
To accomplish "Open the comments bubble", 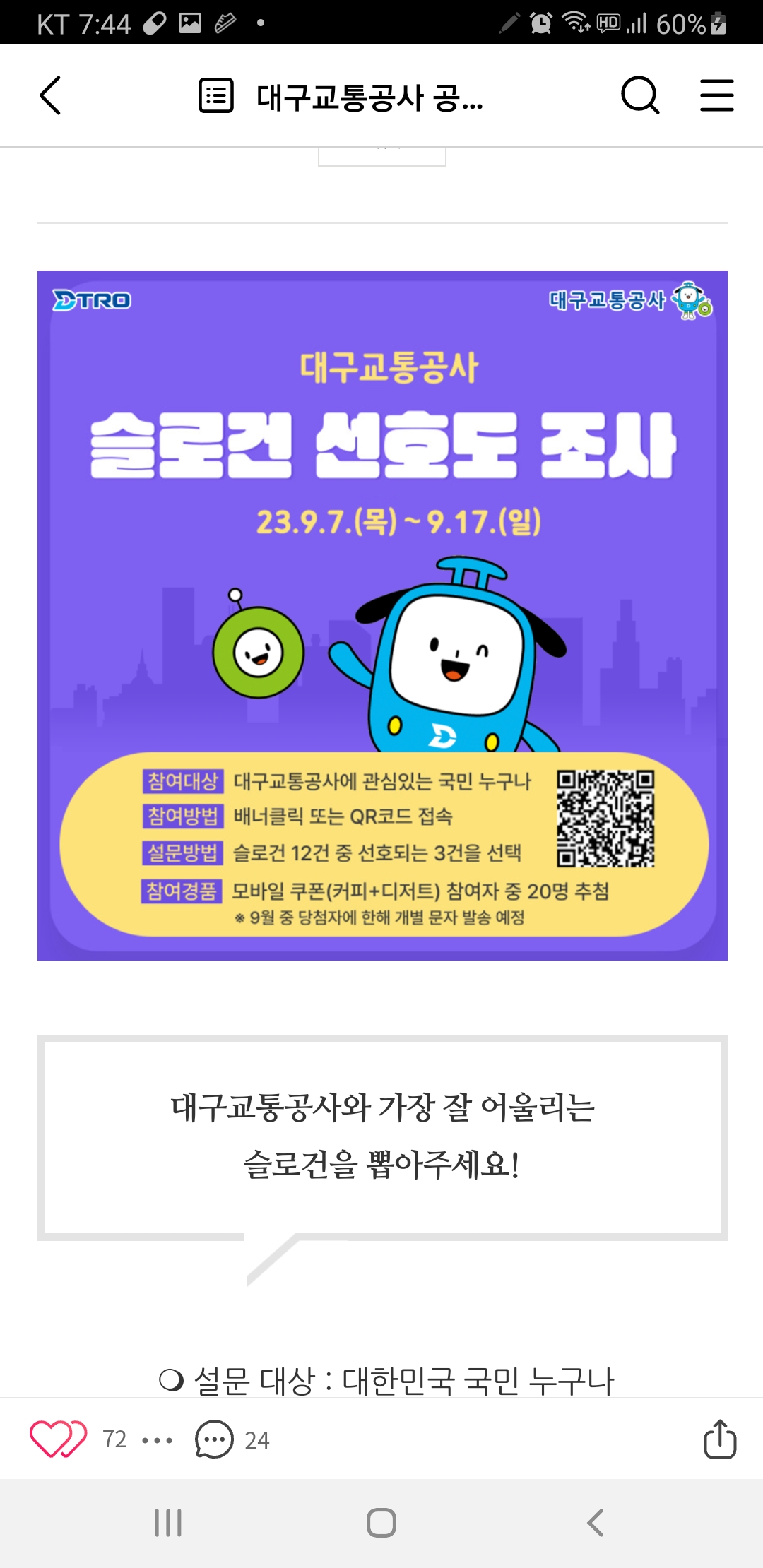I will point(214,1439).
